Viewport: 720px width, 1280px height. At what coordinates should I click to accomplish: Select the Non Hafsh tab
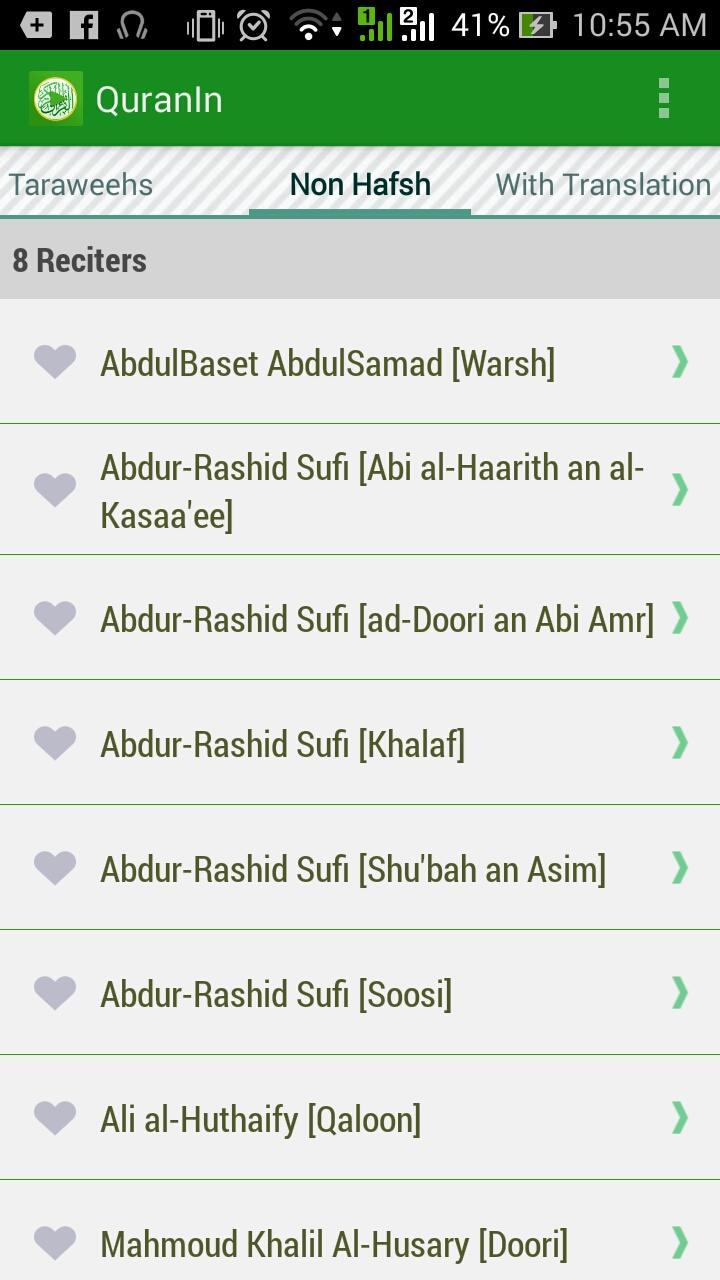tap(360, 185)
